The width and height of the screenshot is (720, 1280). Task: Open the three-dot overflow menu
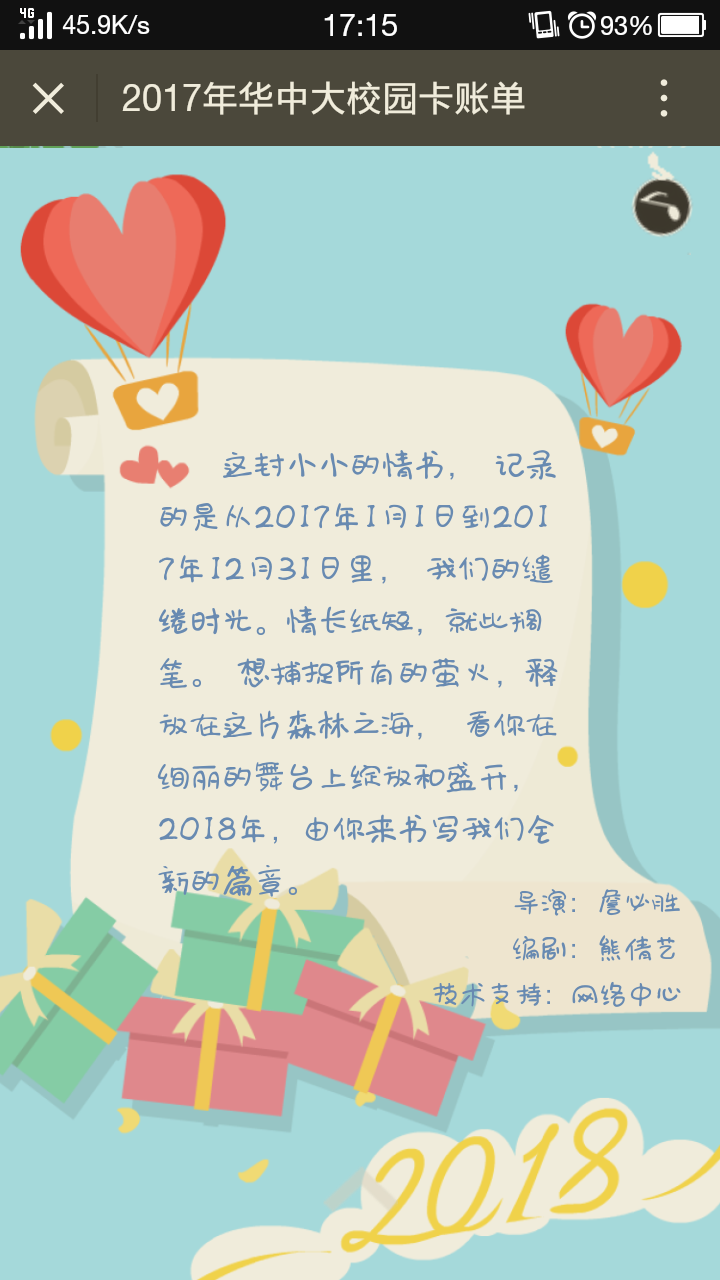click(x=663, y=99)
